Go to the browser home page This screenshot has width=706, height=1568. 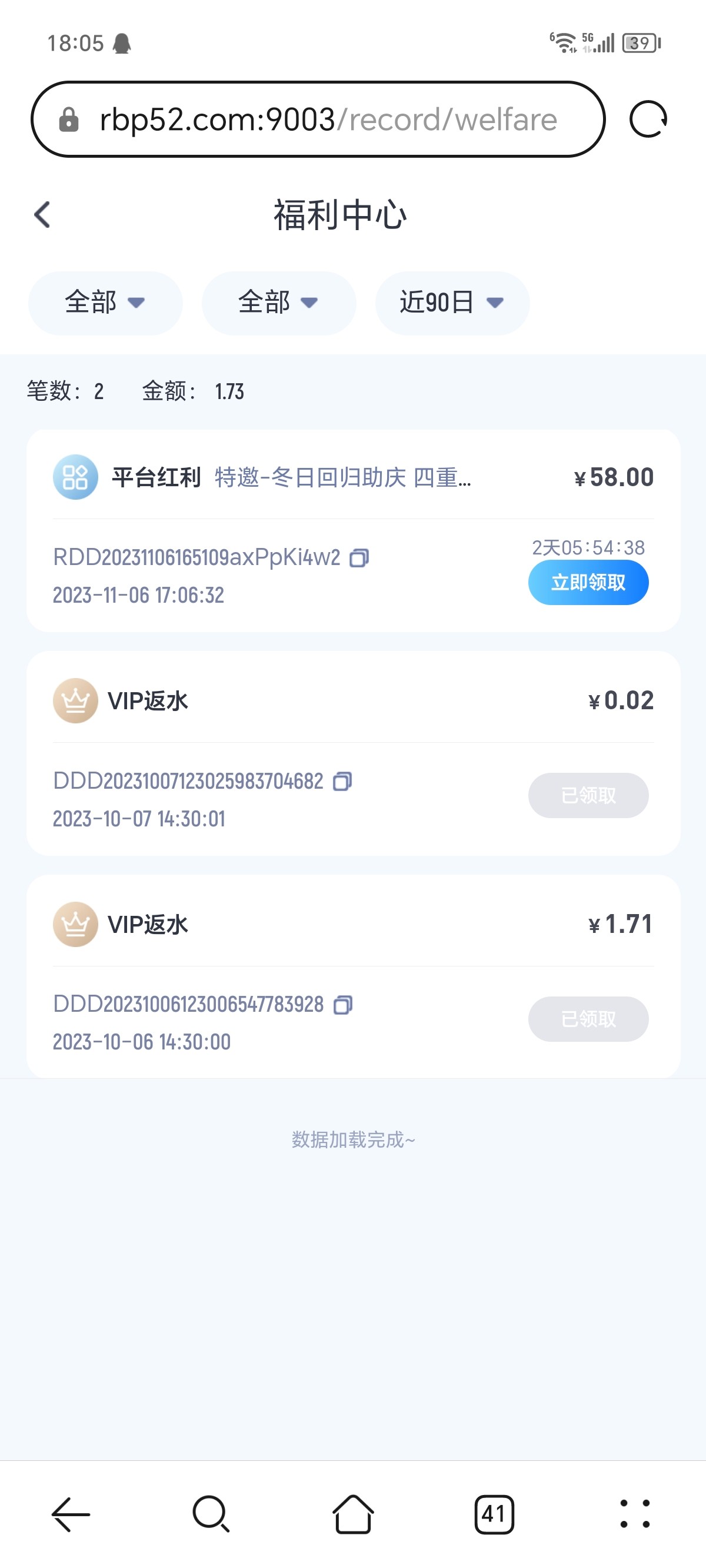coord(353,1513)
